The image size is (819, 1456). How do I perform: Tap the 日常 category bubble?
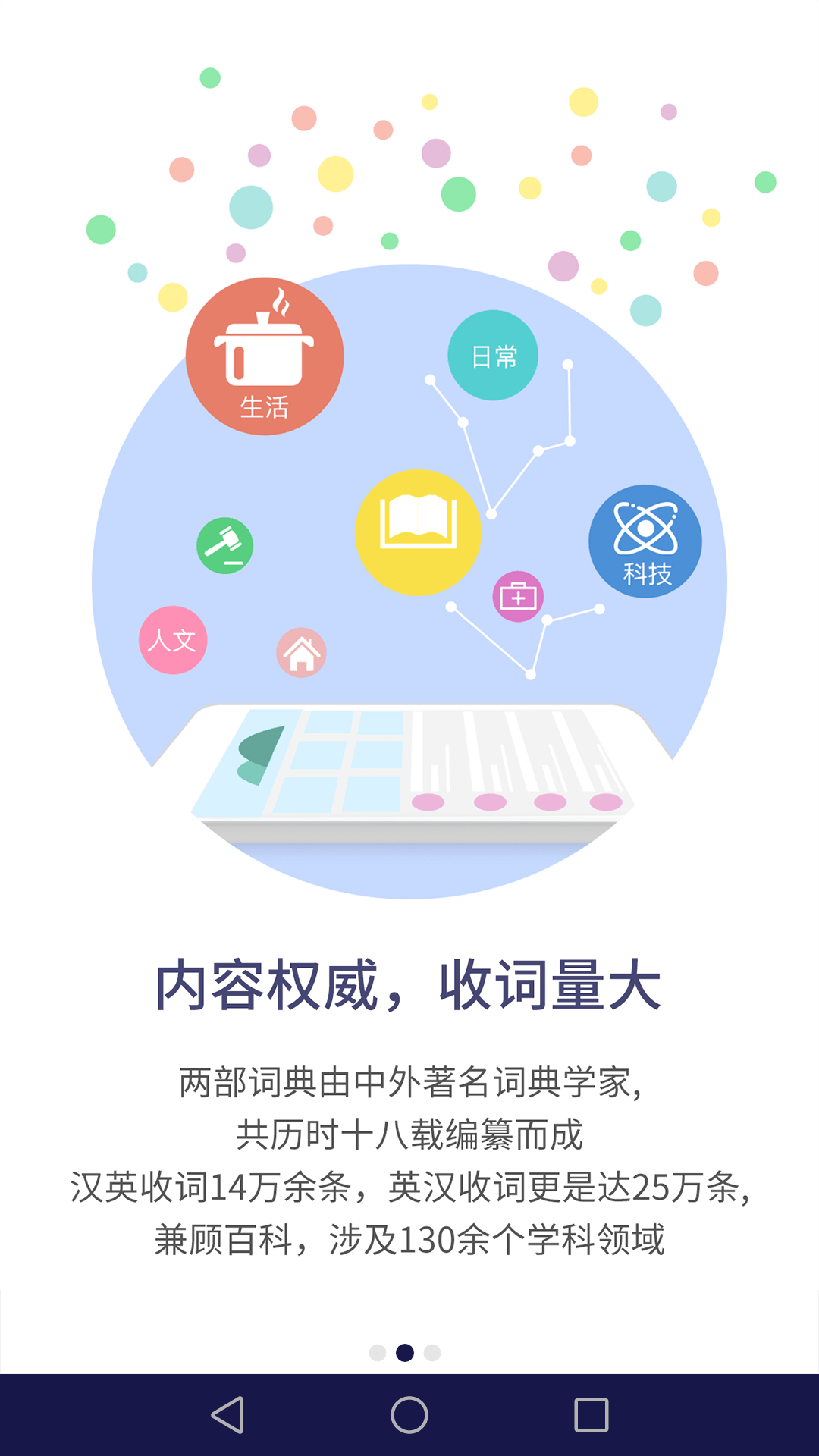(x=493, y=355)
